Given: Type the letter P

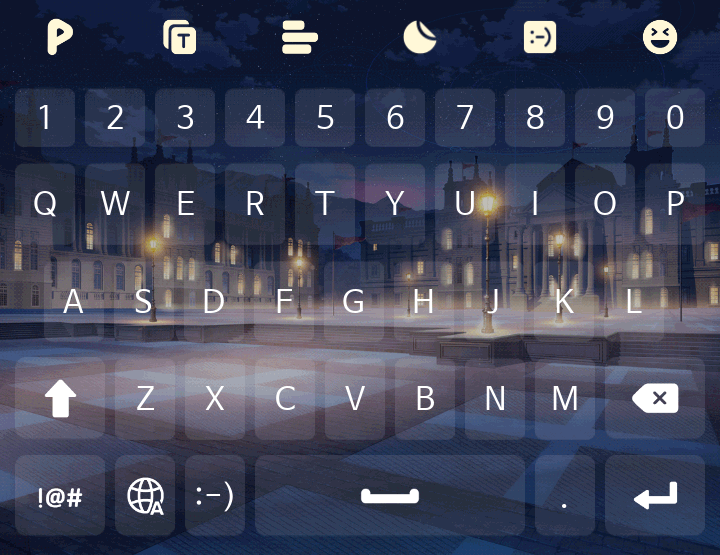Looking at the screenshot, I should 675,204.
